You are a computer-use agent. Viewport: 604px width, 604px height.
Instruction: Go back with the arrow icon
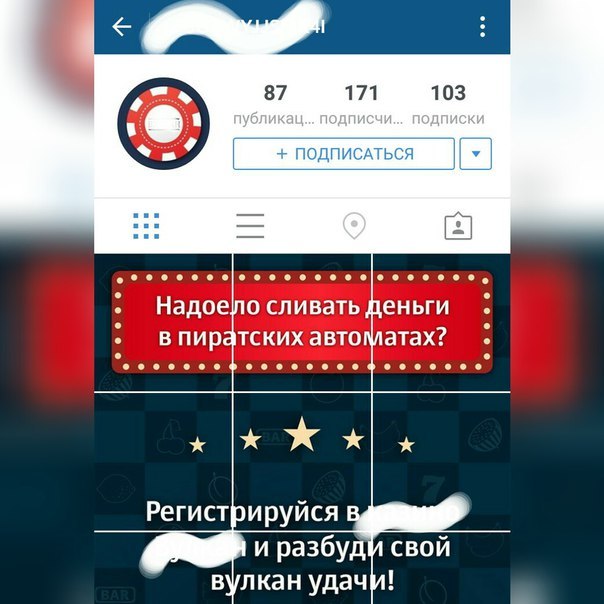tap(122, 27)
